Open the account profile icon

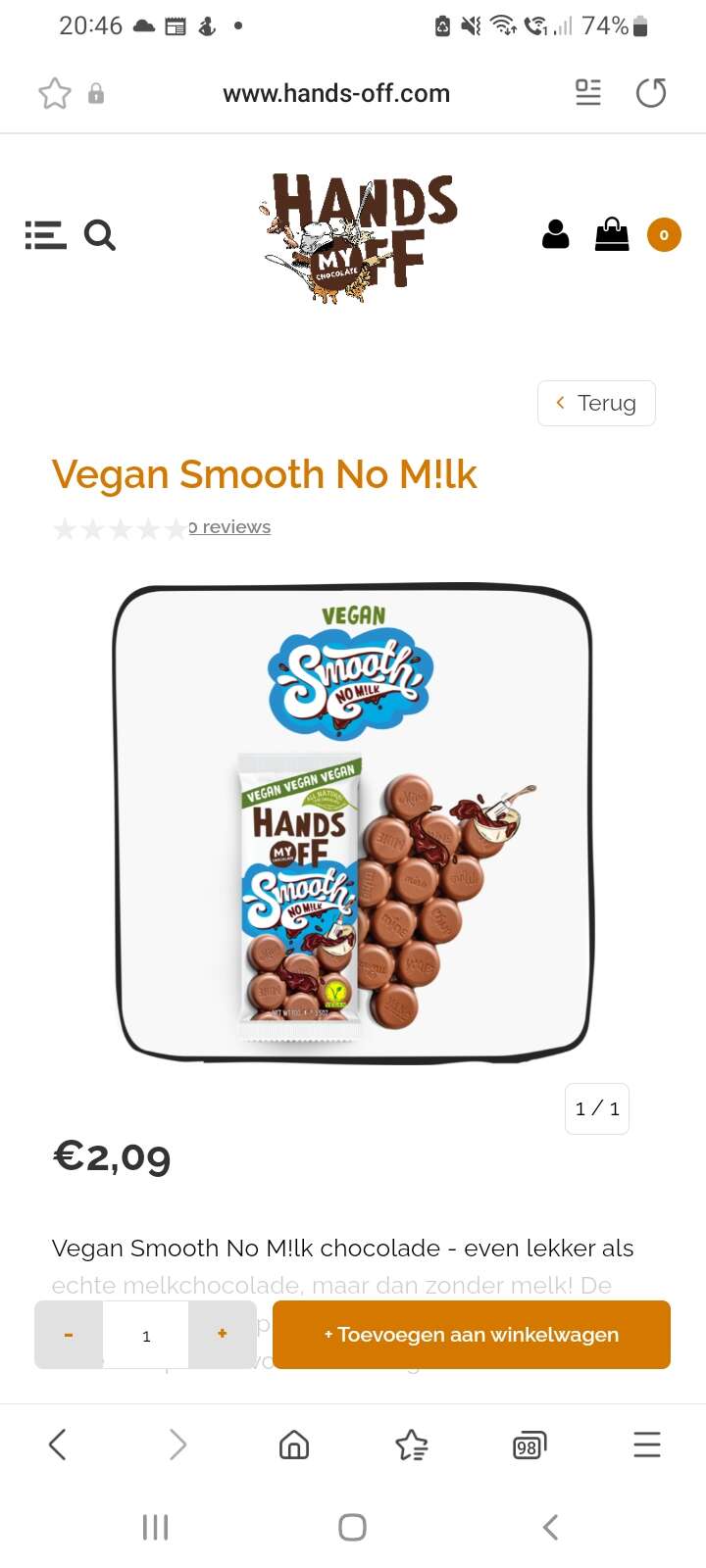coord(556,234)
